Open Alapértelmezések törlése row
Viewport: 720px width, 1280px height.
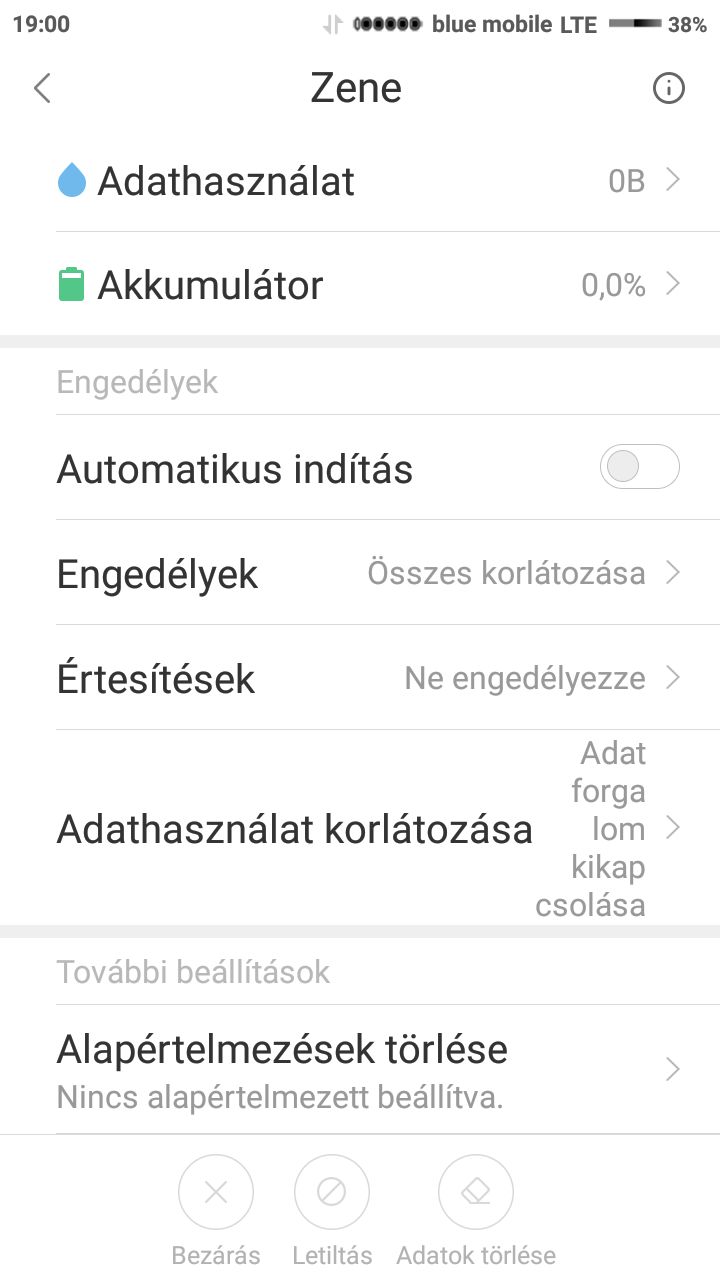(360, 1070)
